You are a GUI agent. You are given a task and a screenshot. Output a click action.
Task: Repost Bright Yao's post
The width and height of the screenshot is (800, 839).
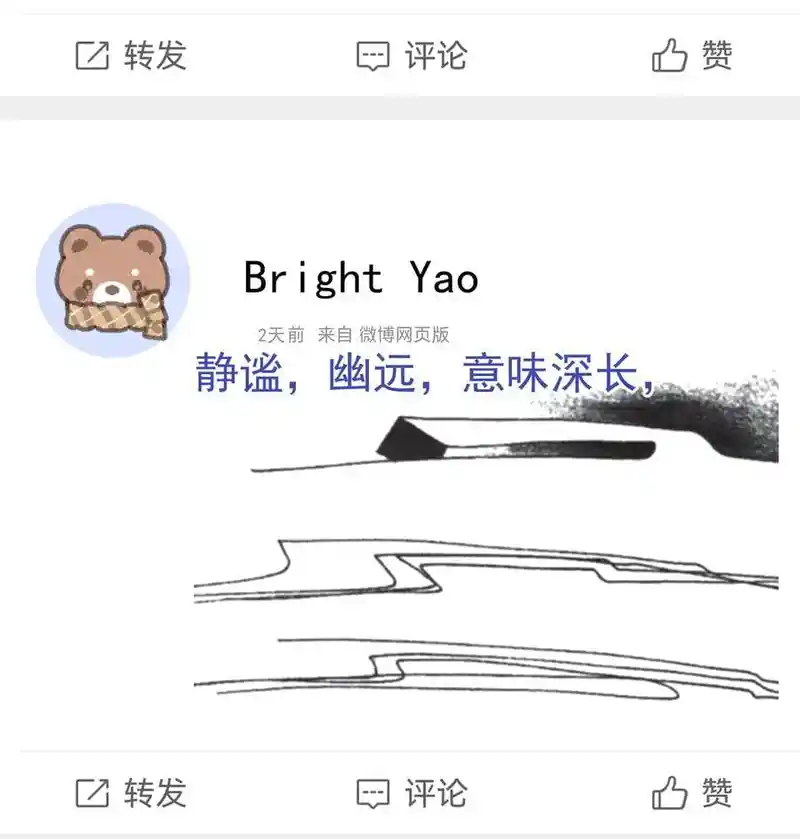(x=131, y=794)
